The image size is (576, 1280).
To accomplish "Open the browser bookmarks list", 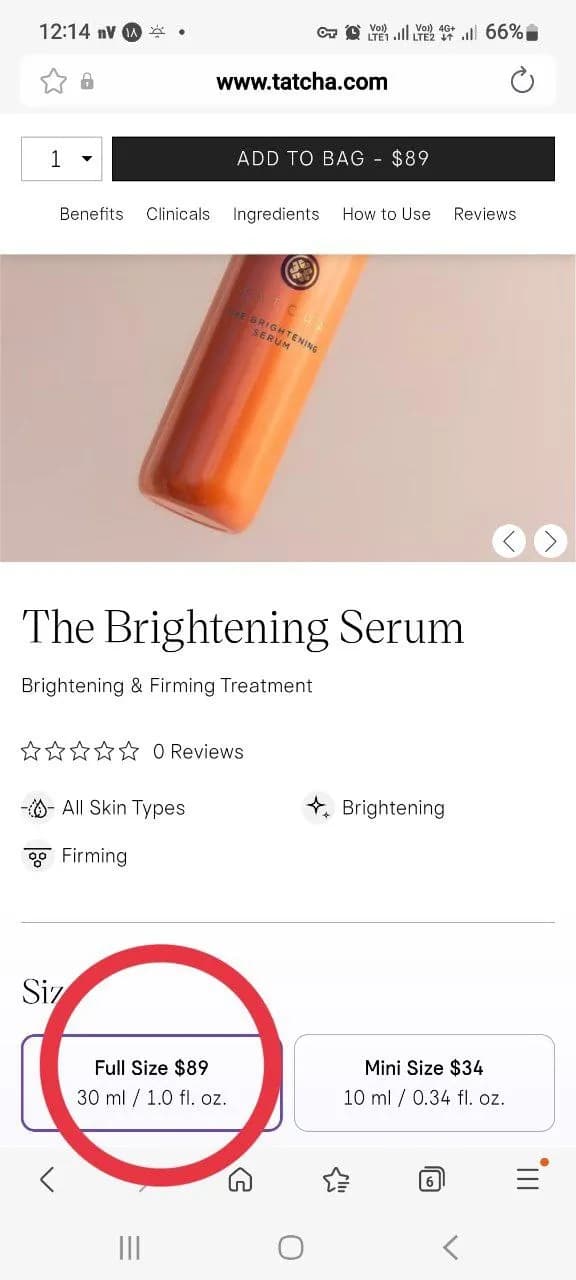I will point(336,1180).
